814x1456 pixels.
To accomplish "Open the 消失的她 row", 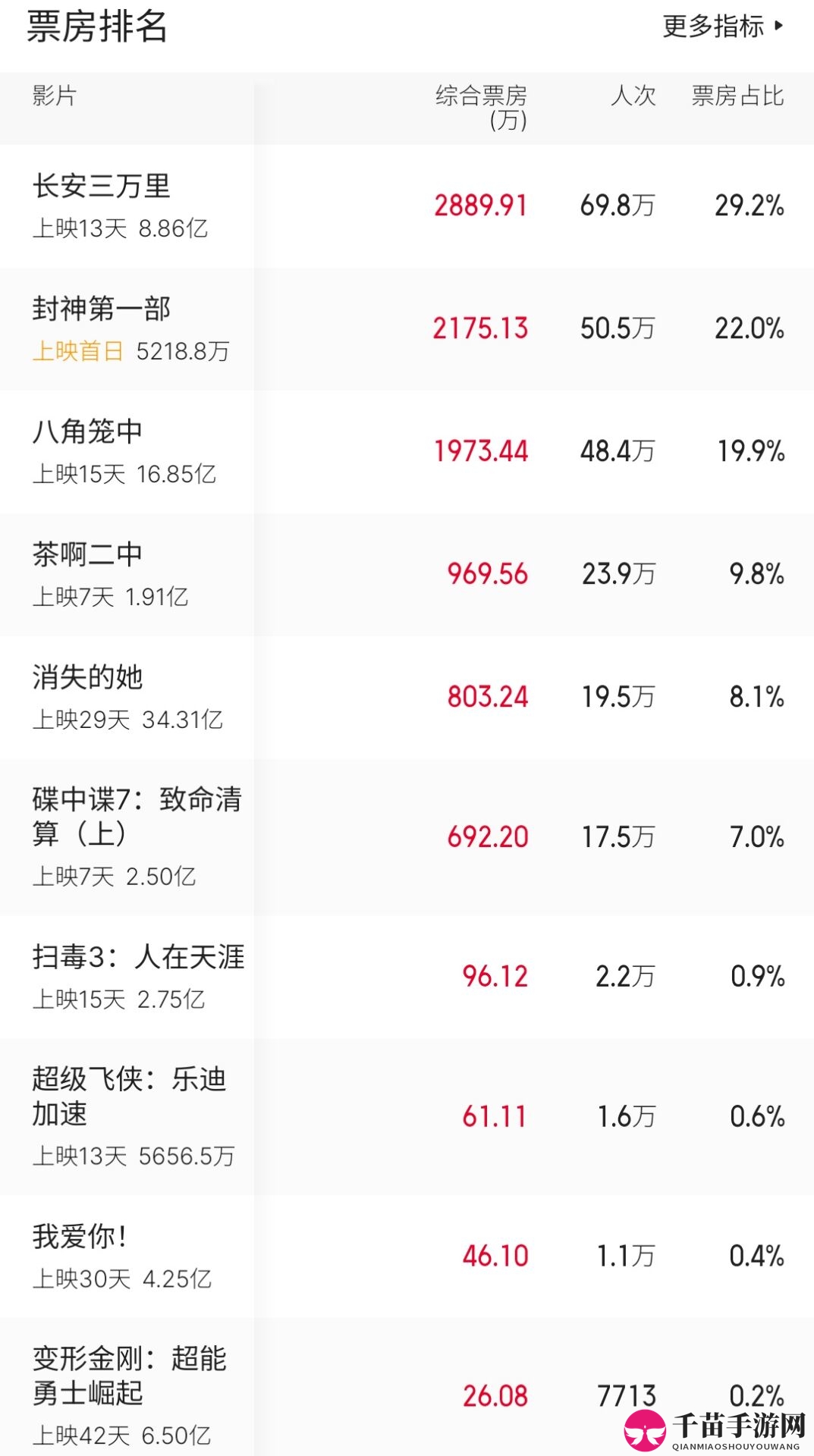I will [x=407, y=698].
